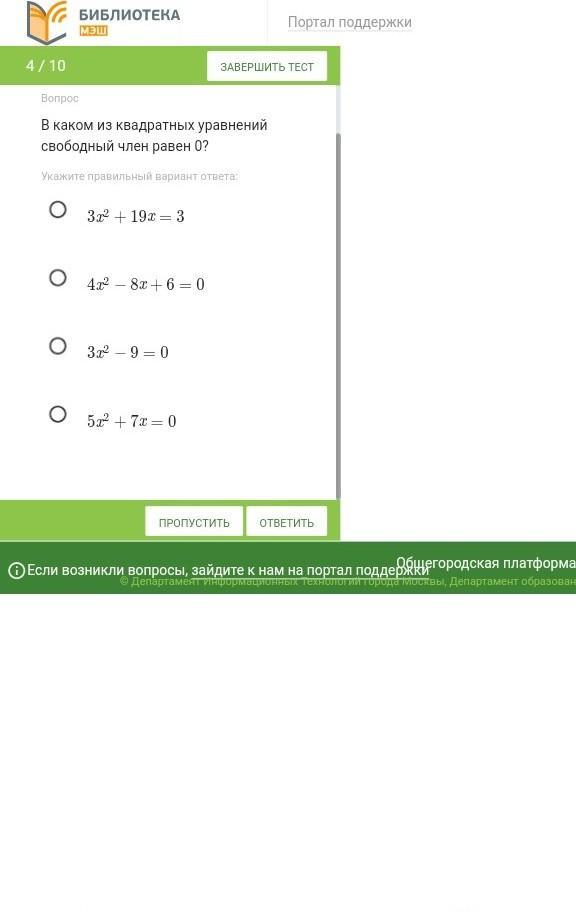Screen dimensions: 576x912
Task: Submit the answer with ОТВЕТИТЬ
Action: click(286, 522)
